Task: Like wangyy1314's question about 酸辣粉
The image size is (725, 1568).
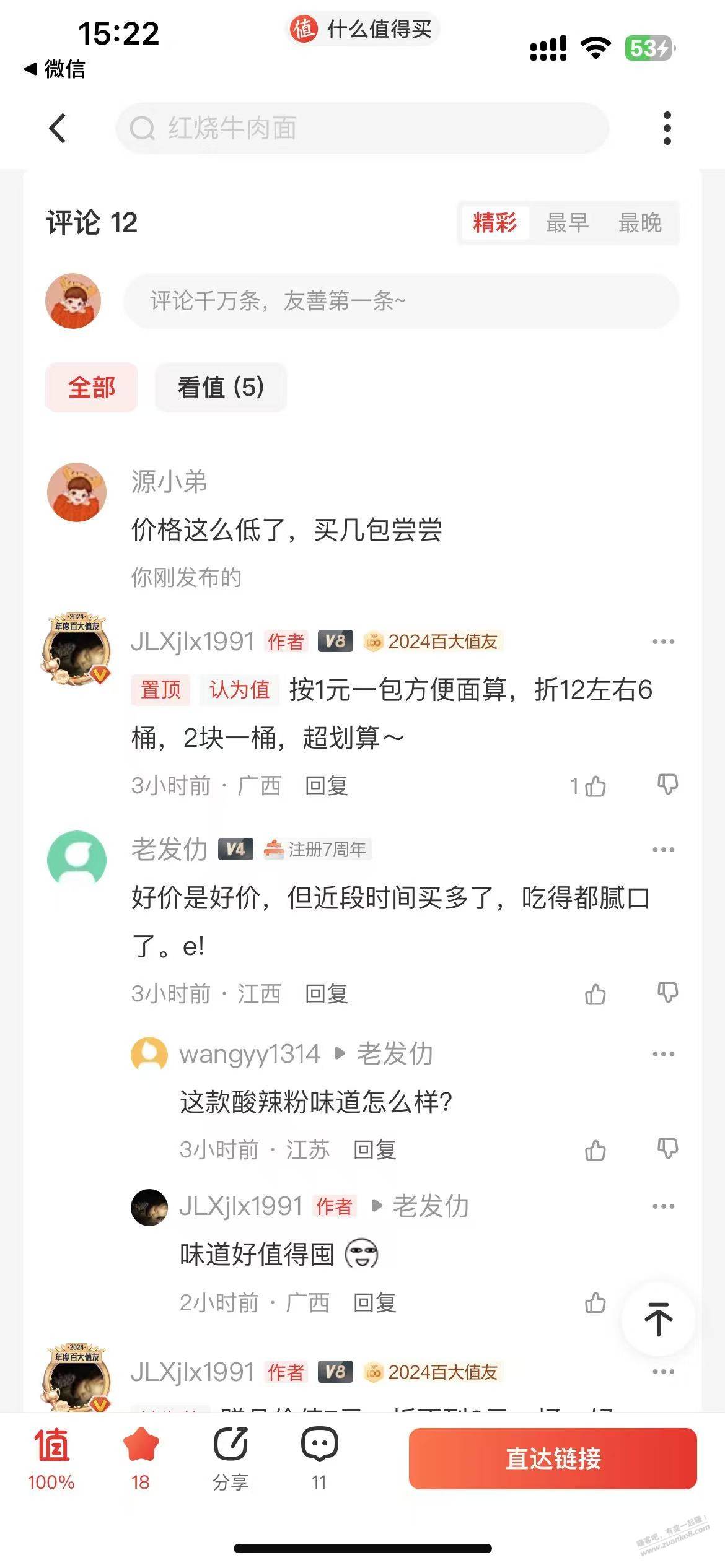Action: 595,1150
